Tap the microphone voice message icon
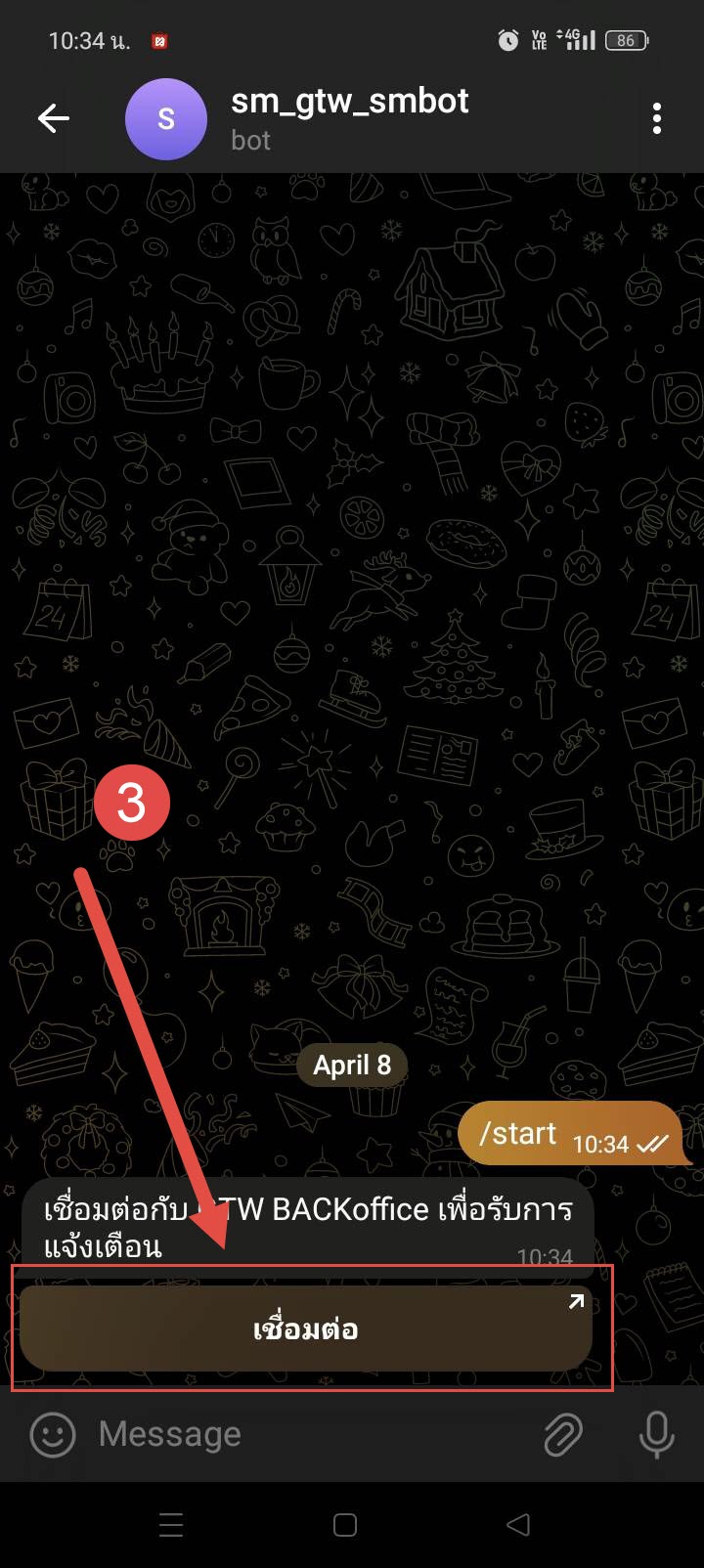704x1568 pixels. tap(656, 1435)
